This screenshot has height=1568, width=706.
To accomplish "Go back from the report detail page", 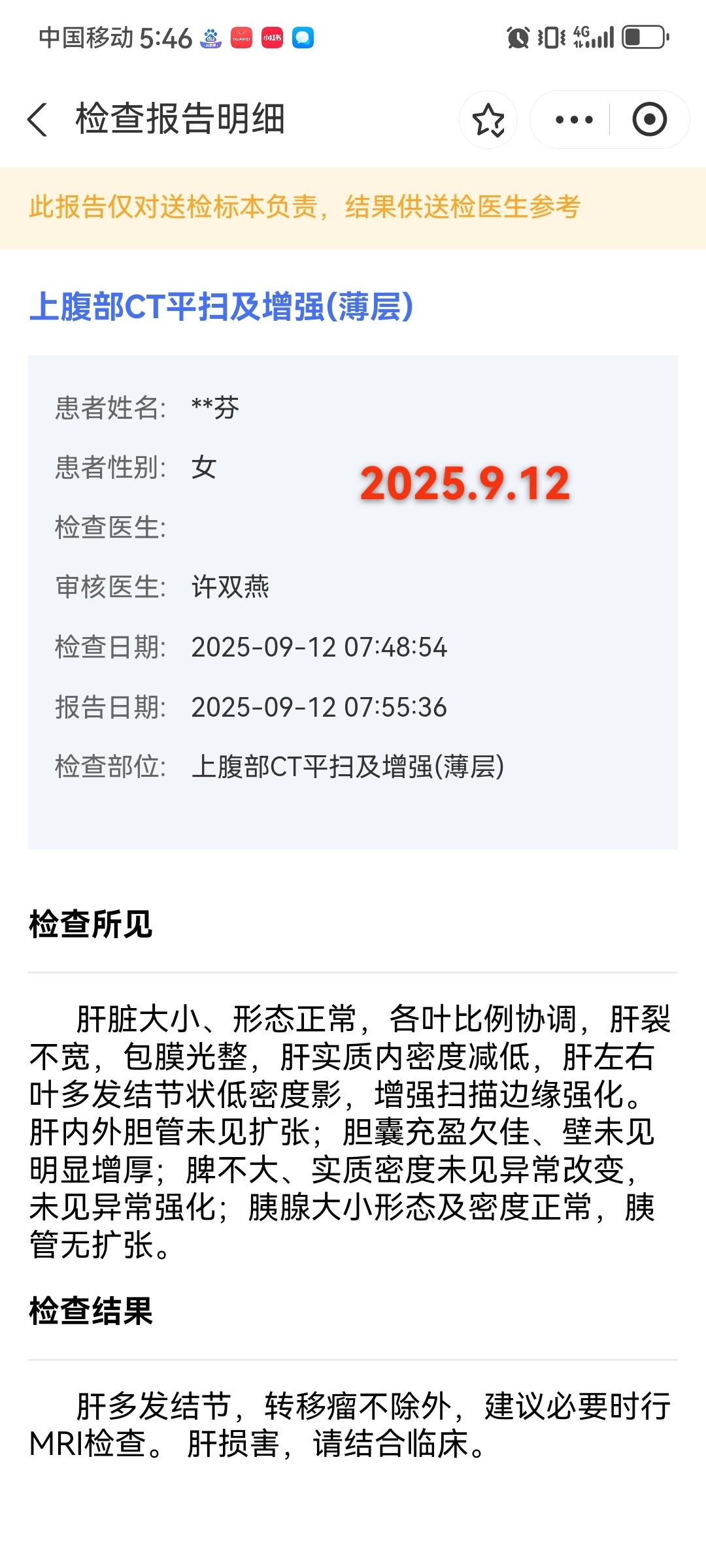I will point(38,120).
